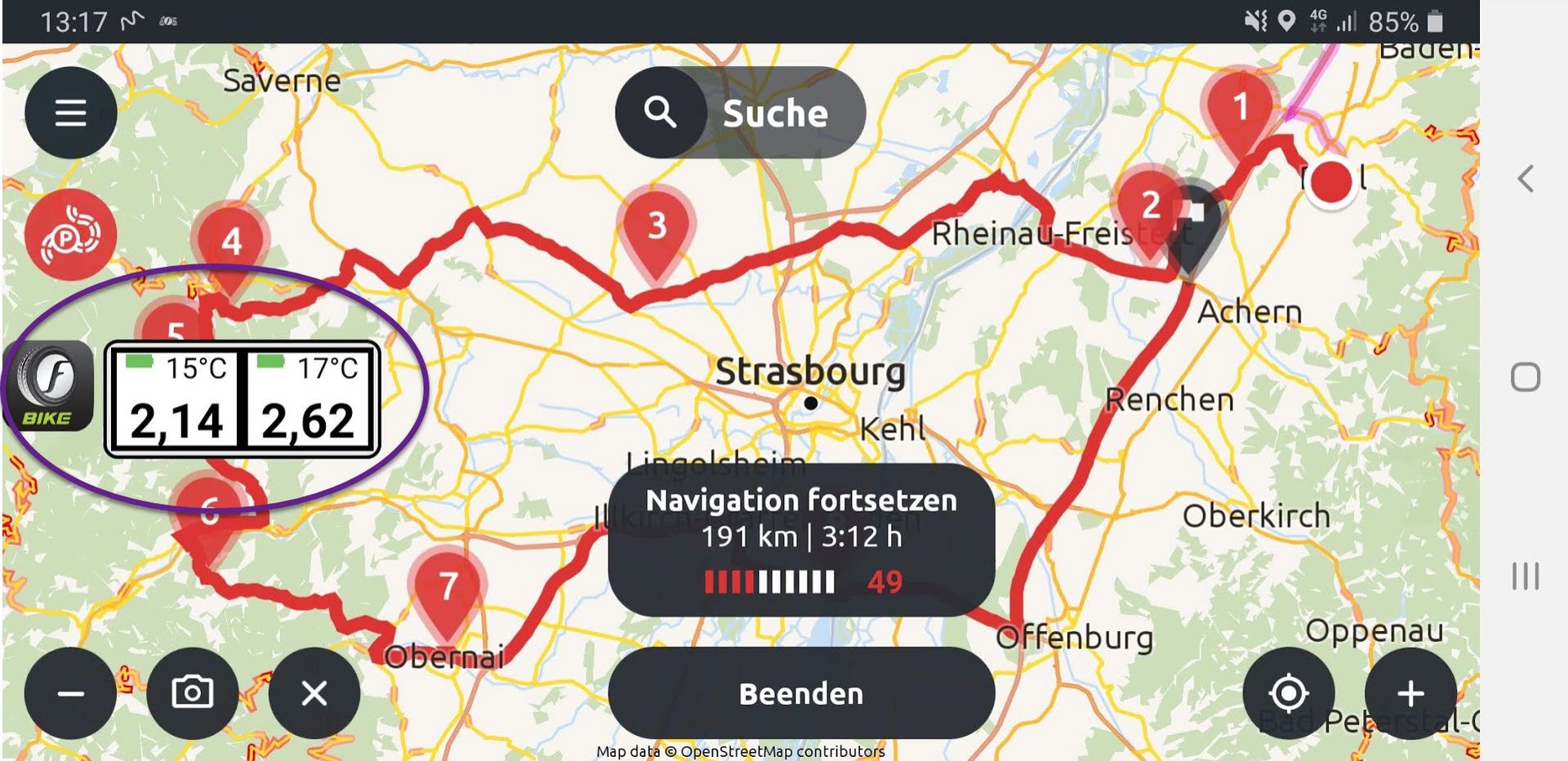The height and width of the screenshot is (761, 1568).
Task: Select waypoint 3 on the route
Action: [657, 226]
